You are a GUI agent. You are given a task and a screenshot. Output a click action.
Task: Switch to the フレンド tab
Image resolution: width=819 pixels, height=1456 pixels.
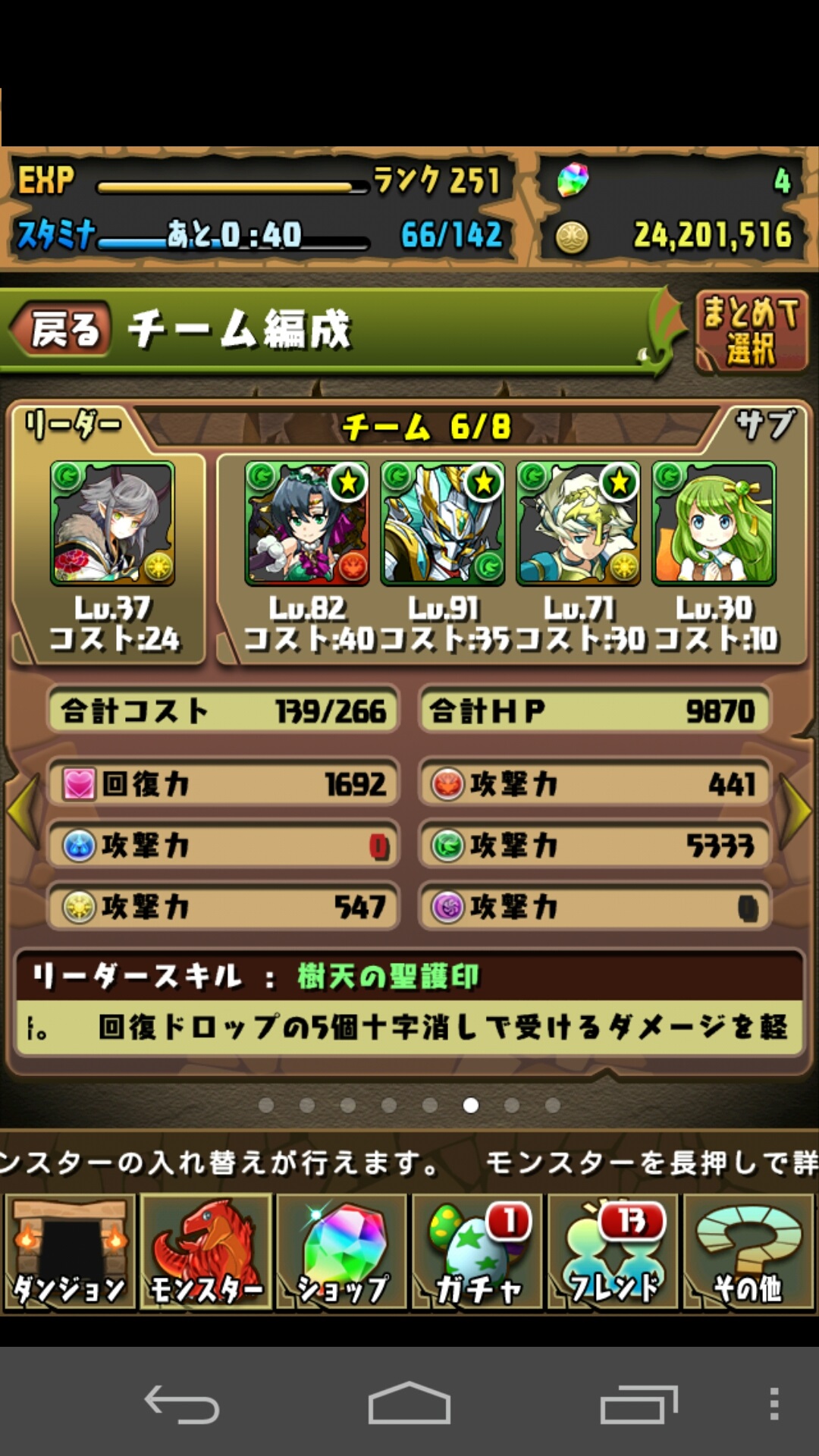[613, 1251]
